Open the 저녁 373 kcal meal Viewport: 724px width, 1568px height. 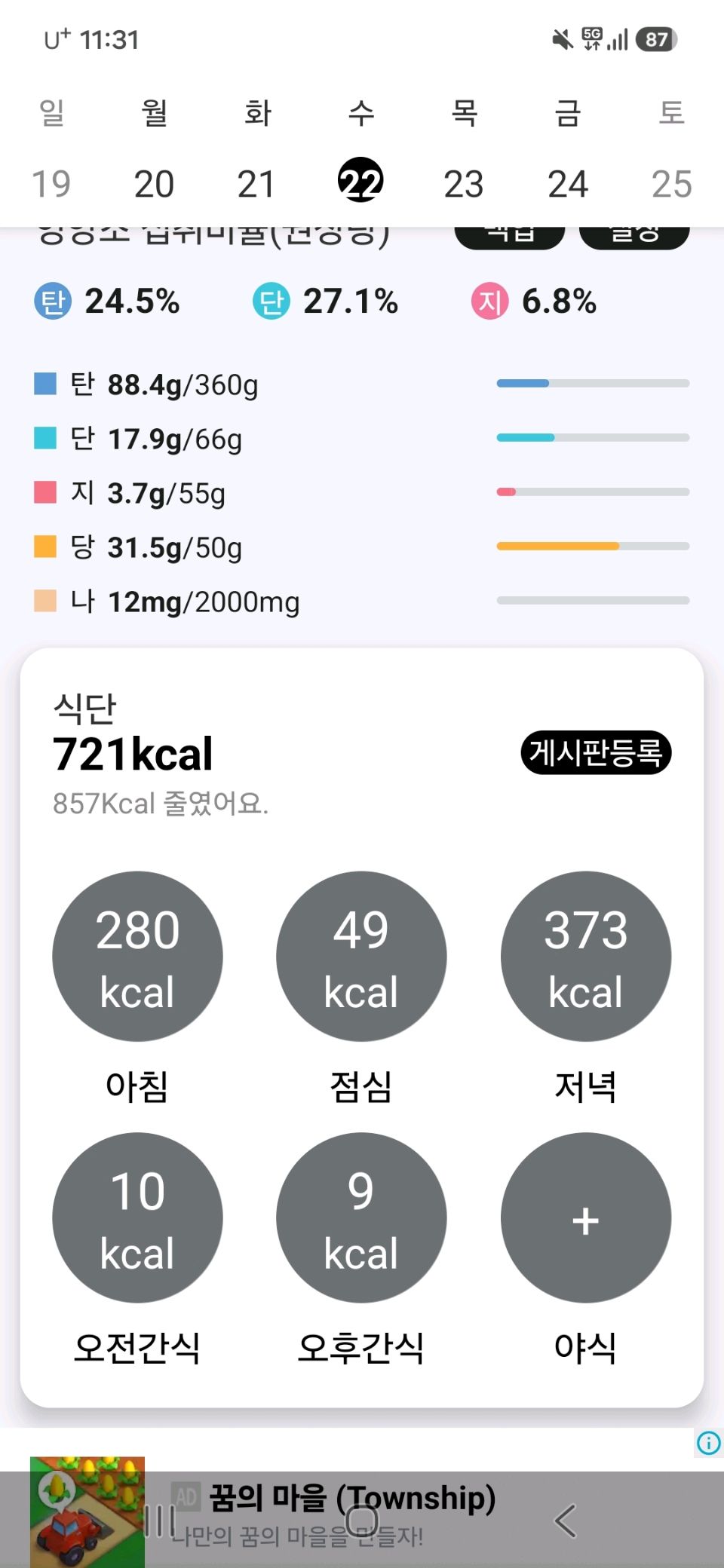[586, 956]
